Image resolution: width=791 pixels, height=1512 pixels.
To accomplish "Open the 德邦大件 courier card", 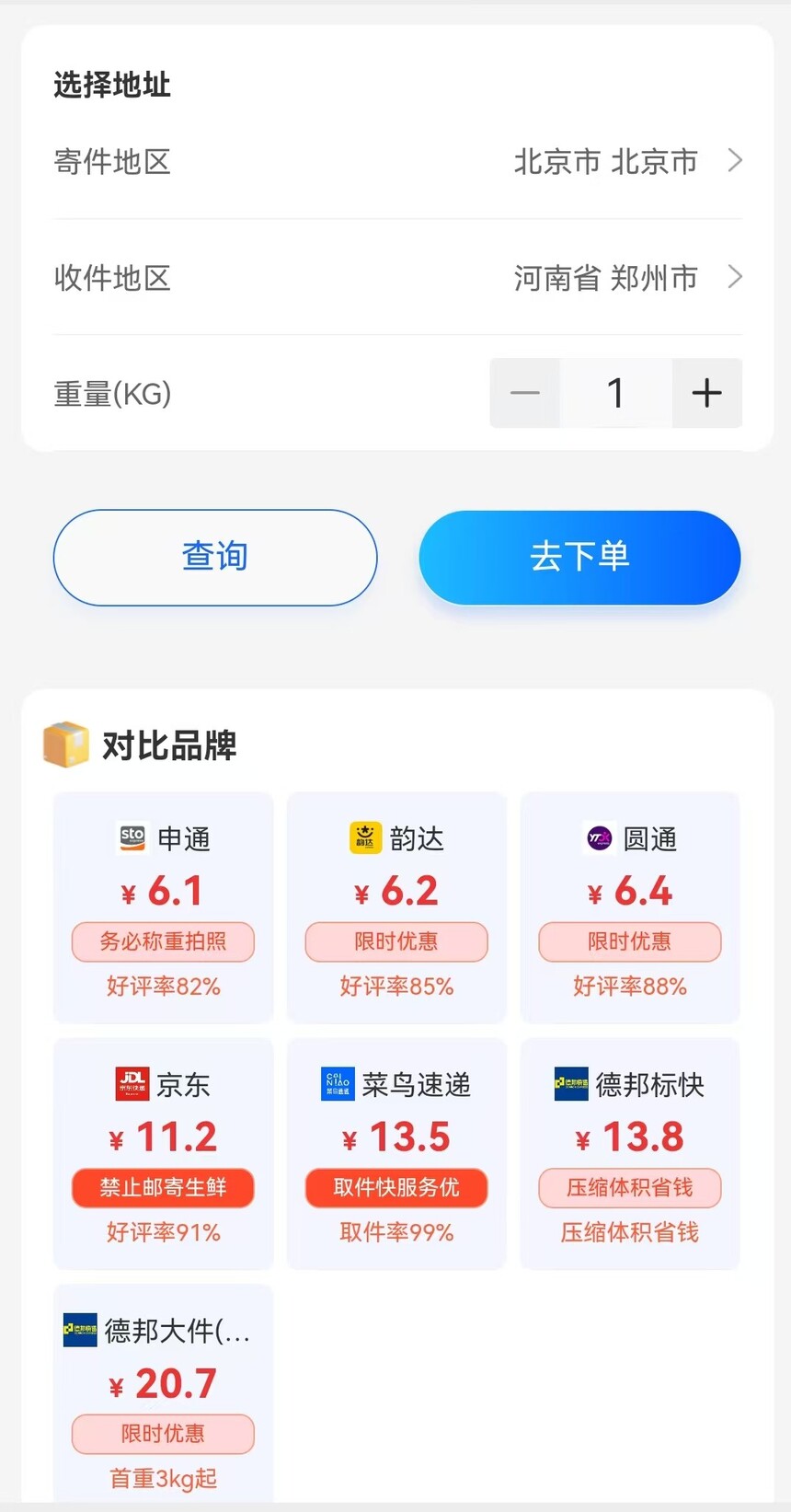I will click(x=164, y=1394).
